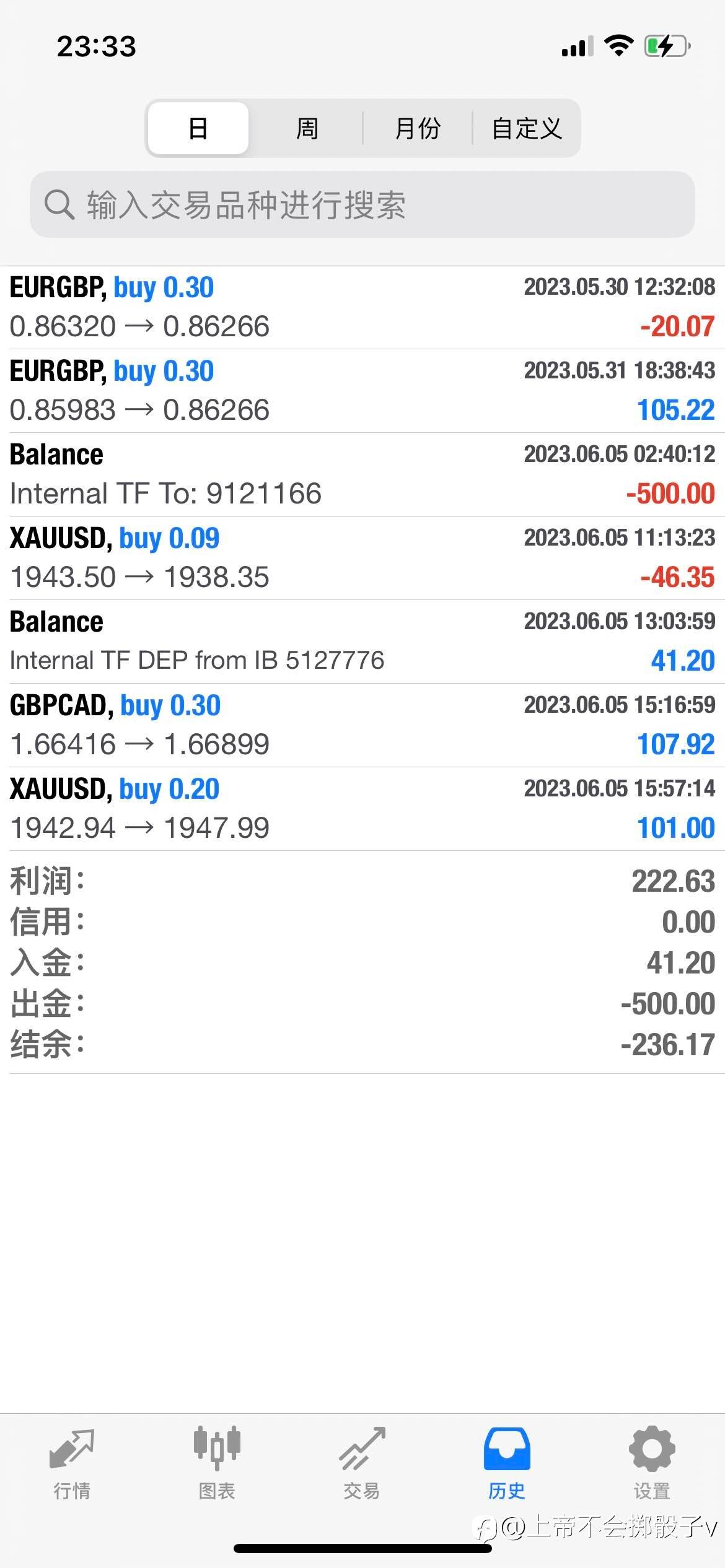Open the Balance deposit entry 41.20
This screenshot has height=1568, width=725.
pyautogui.click(x=362, y=642)
